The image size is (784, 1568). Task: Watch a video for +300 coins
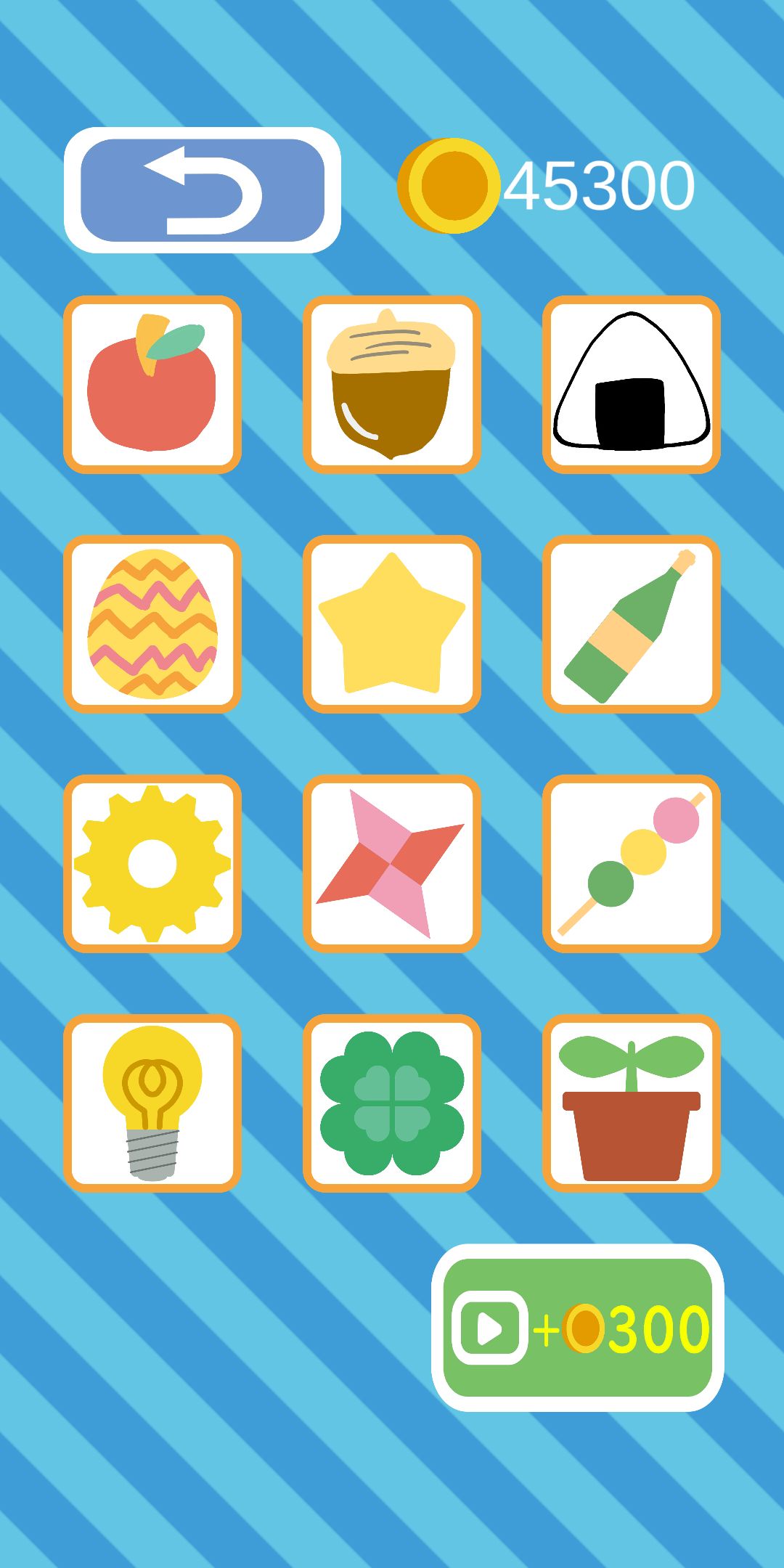(x=578, y=1328)
